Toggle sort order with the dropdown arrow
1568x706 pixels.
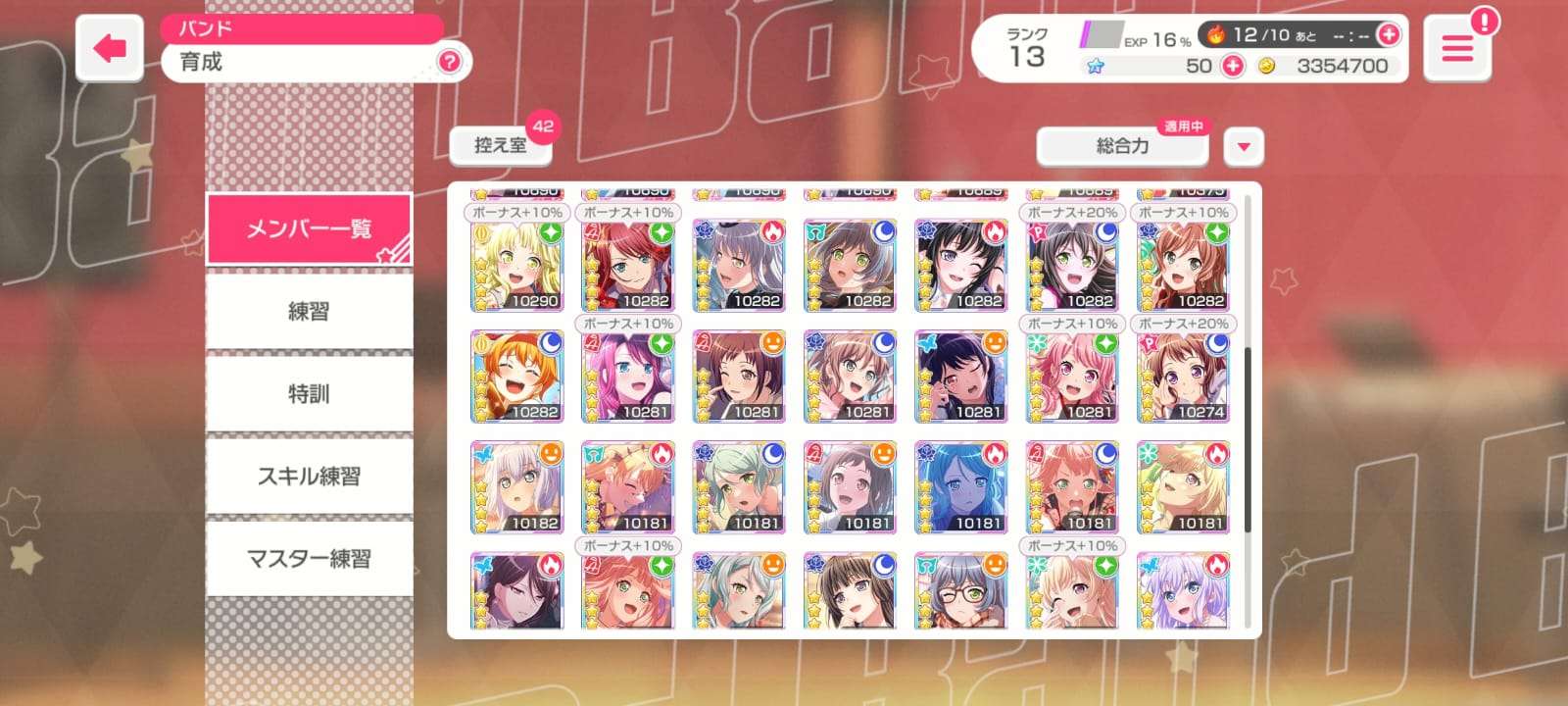pos(1244,147)
